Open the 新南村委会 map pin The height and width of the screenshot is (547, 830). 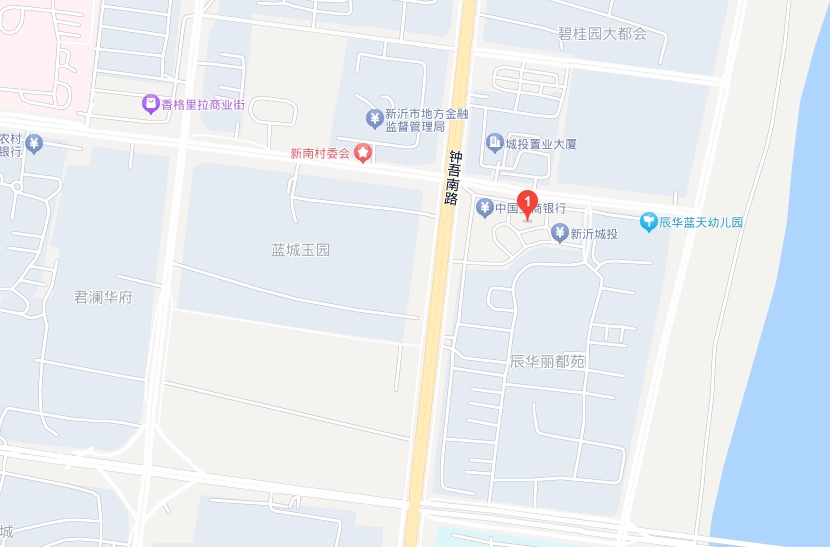click(364, 153)
